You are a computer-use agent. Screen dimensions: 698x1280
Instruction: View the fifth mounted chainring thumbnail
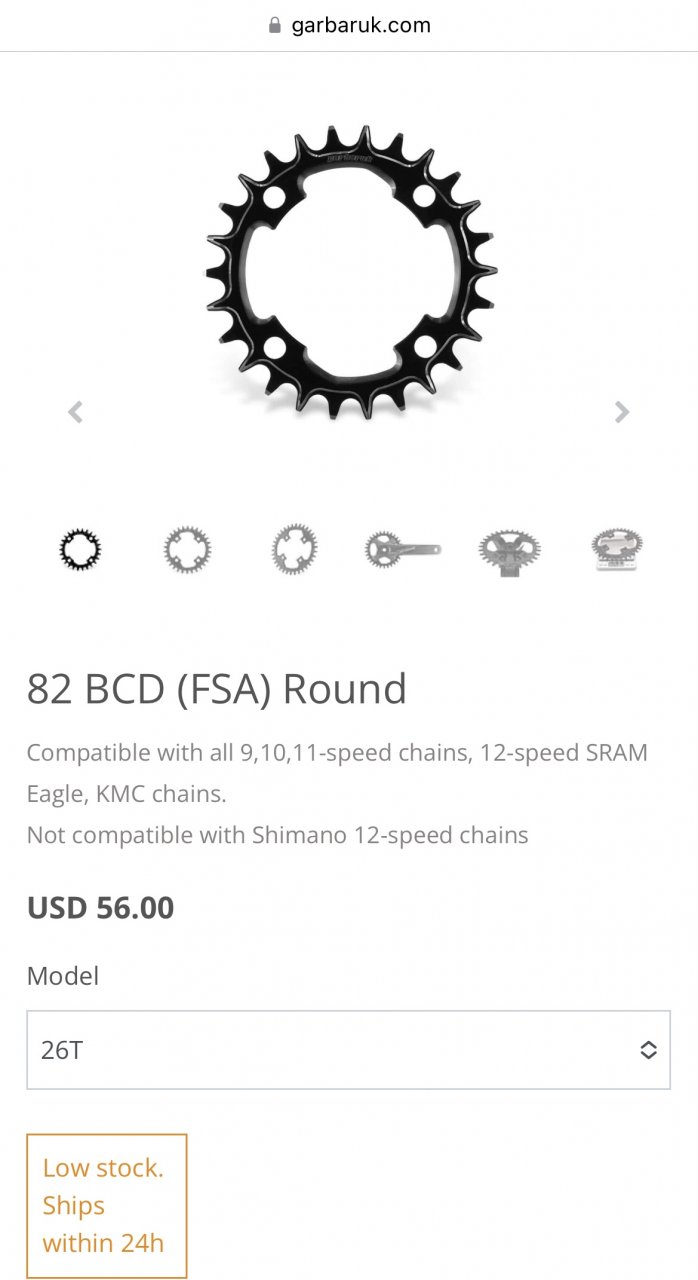coord(509,549)
